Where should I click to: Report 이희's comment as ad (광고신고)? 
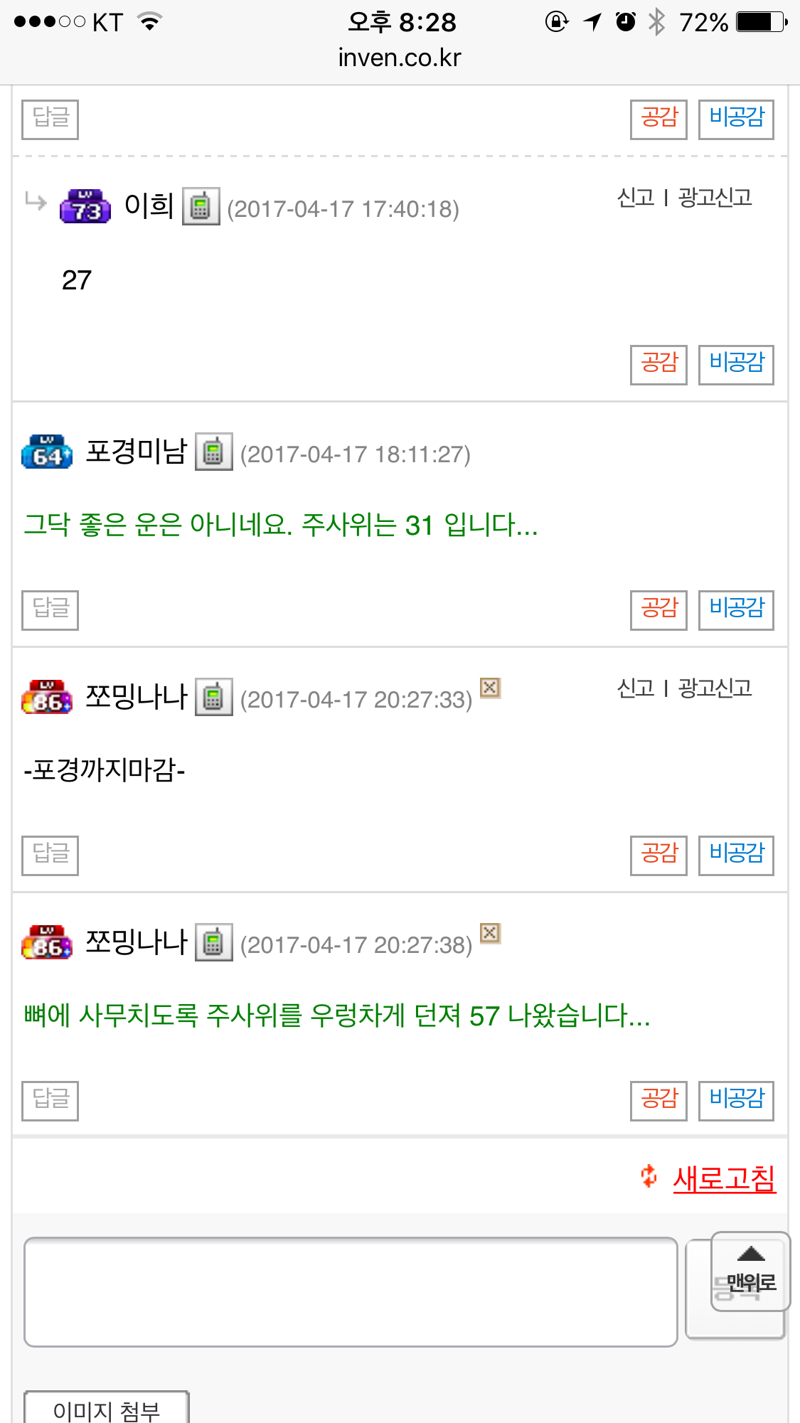715,198
